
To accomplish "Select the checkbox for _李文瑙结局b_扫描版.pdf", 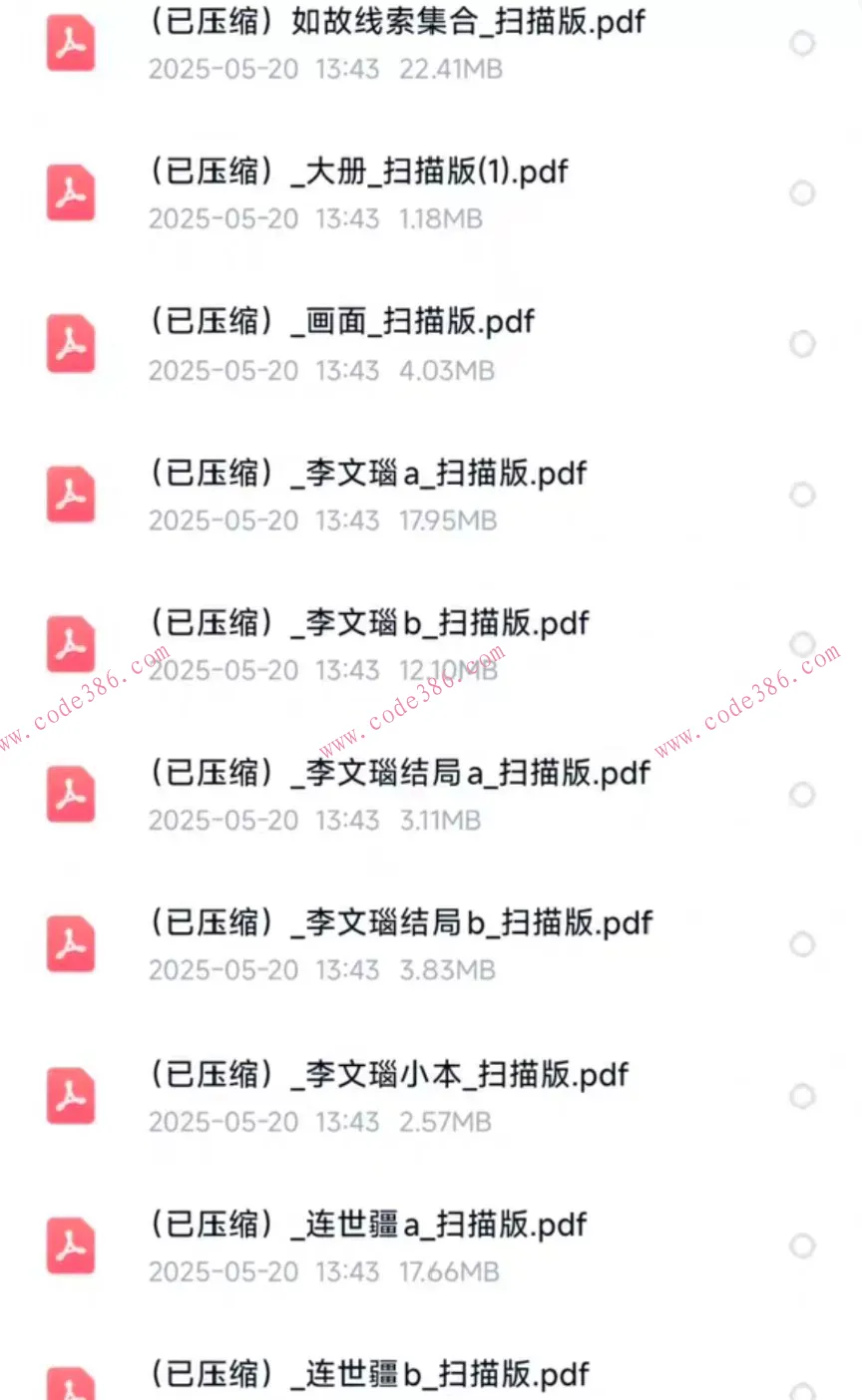I will click(802, 944).
